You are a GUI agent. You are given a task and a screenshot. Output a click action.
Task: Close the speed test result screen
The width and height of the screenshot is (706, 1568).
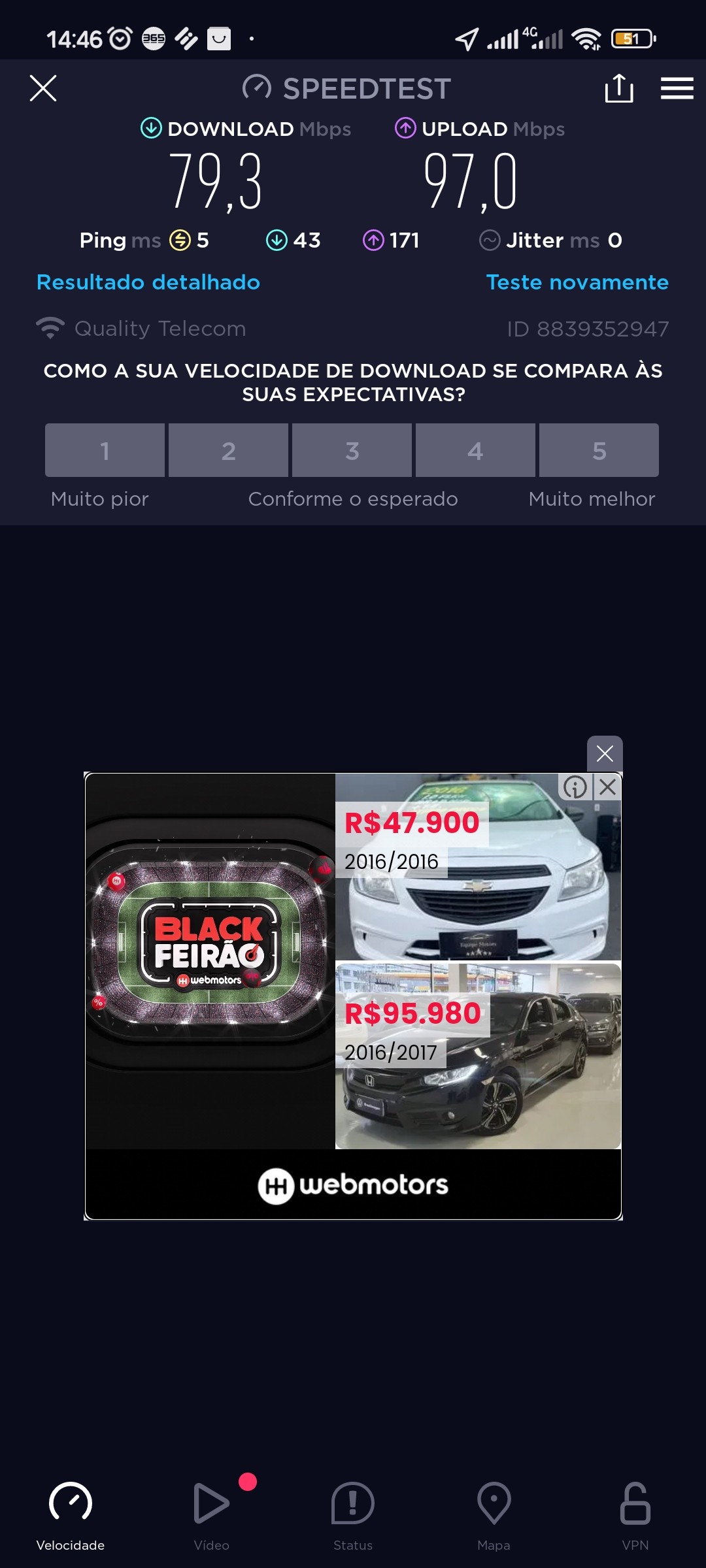point(43,88)
